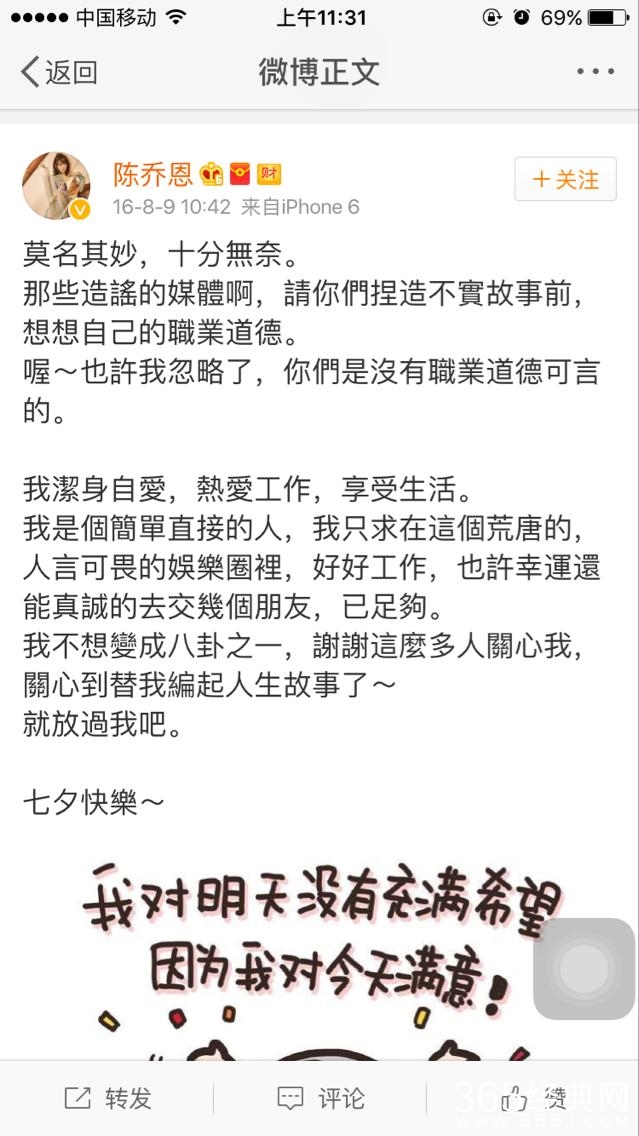Open 陈乔恩's profile avatar
This screenshot has width=639, height=1136.
[57, 186]
